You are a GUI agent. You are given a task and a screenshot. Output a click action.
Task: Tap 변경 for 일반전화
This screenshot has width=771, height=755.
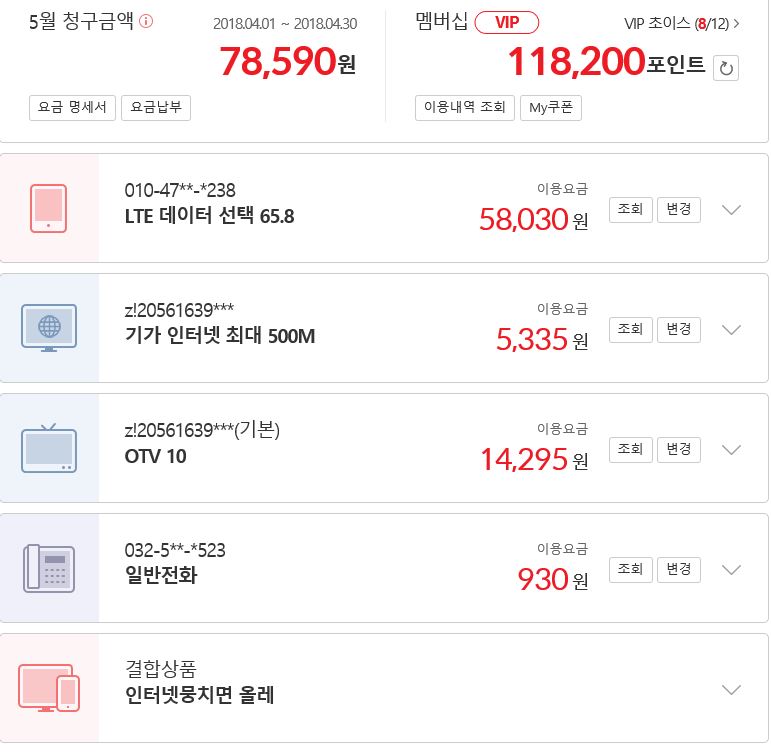[x=679, y=569]
